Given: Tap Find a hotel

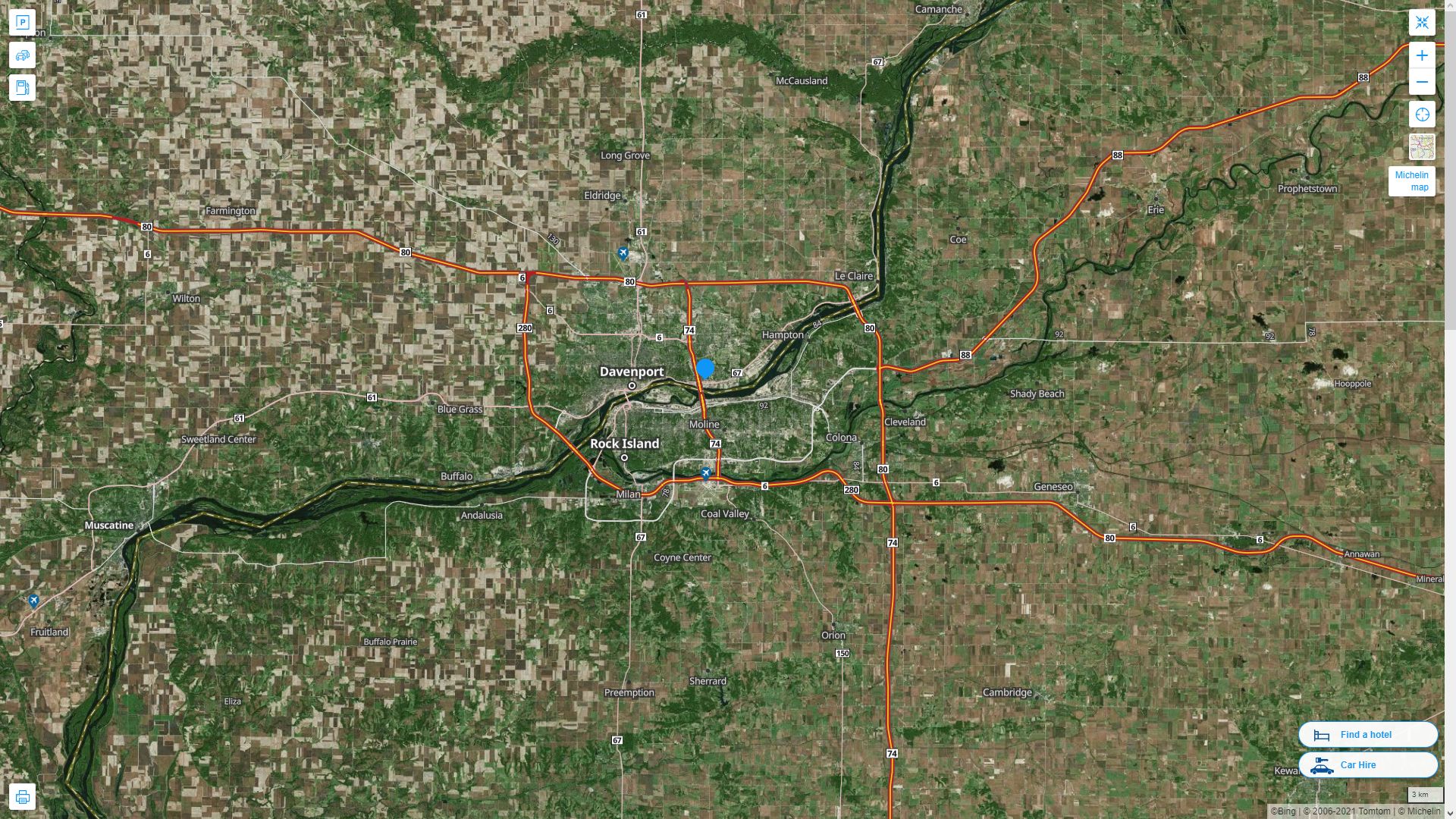Looking at the screenshot, I should click(x=1367, y=735).
